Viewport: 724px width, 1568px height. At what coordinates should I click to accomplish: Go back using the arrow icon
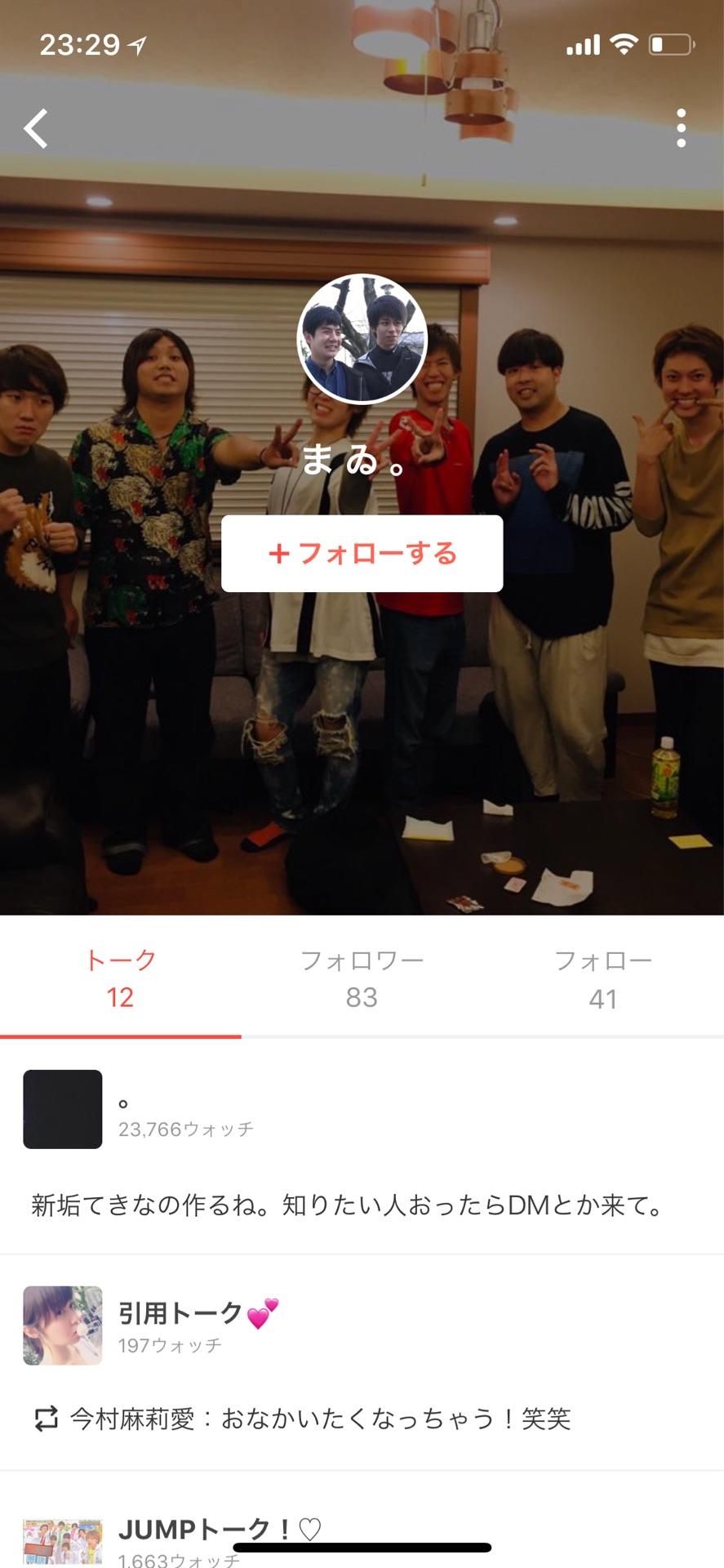[x=36, y=129]
